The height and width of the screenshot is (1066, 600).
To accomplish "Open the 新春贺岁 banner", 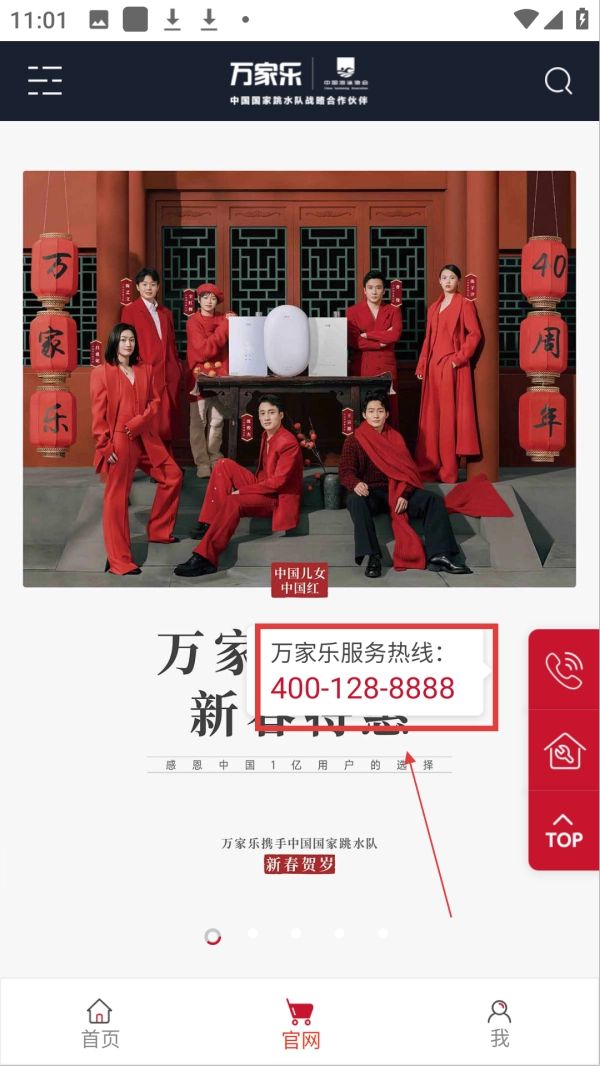I will click(300, 865).
